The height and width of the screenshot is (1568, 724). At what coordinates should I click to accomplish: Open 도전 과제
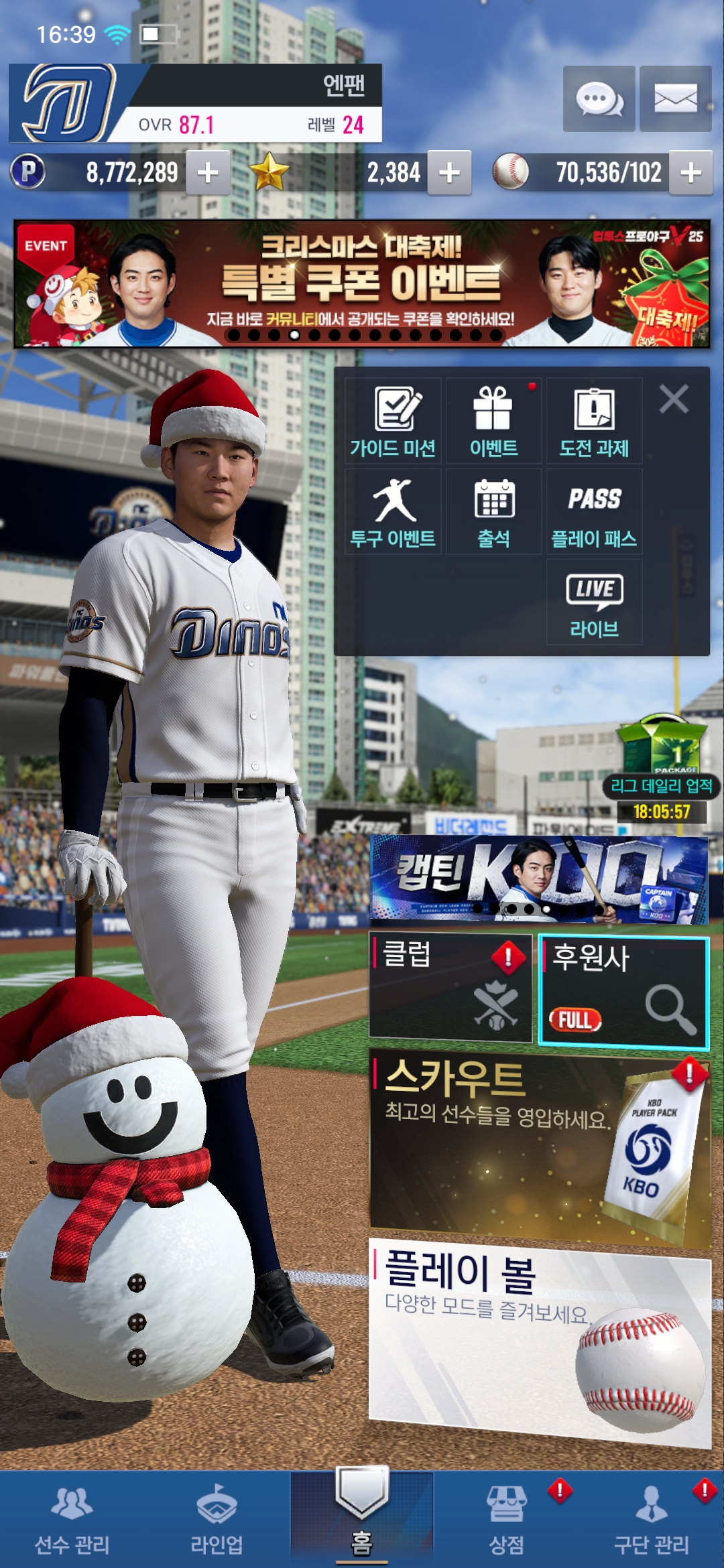(594, 421)
